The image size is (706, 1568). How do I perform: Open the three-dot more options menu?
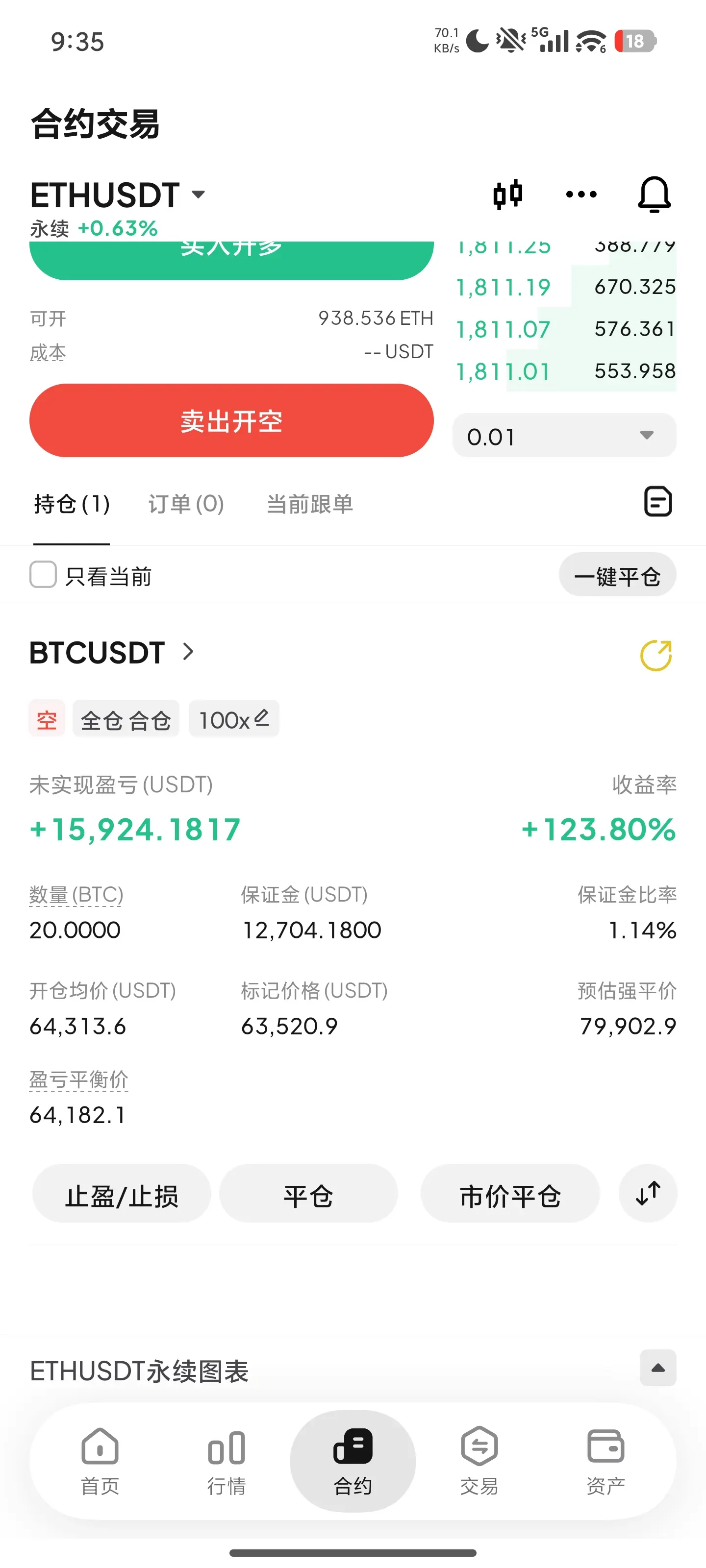[x=581, y=195]
